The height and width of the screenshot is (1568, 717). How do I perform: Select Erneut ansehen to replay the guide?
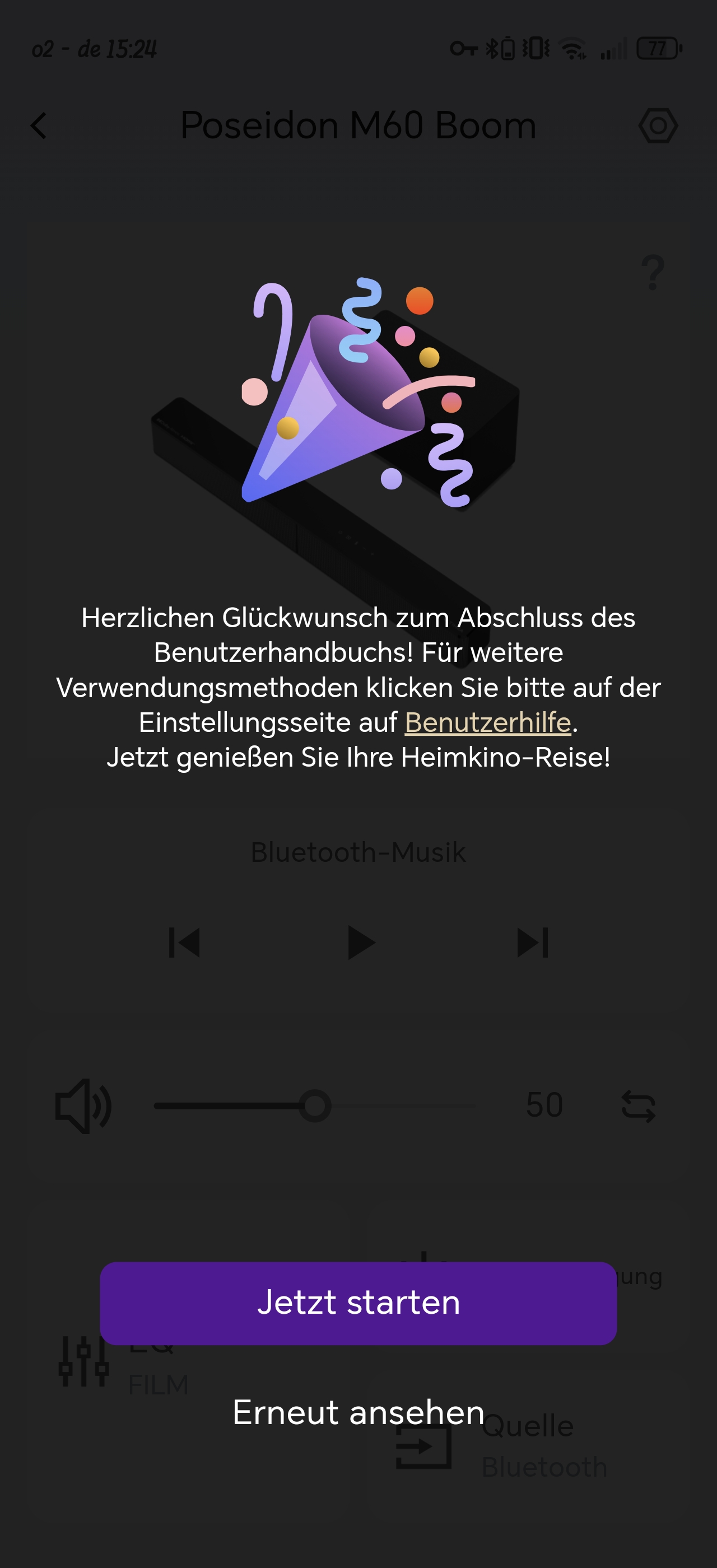(358, 1412)
